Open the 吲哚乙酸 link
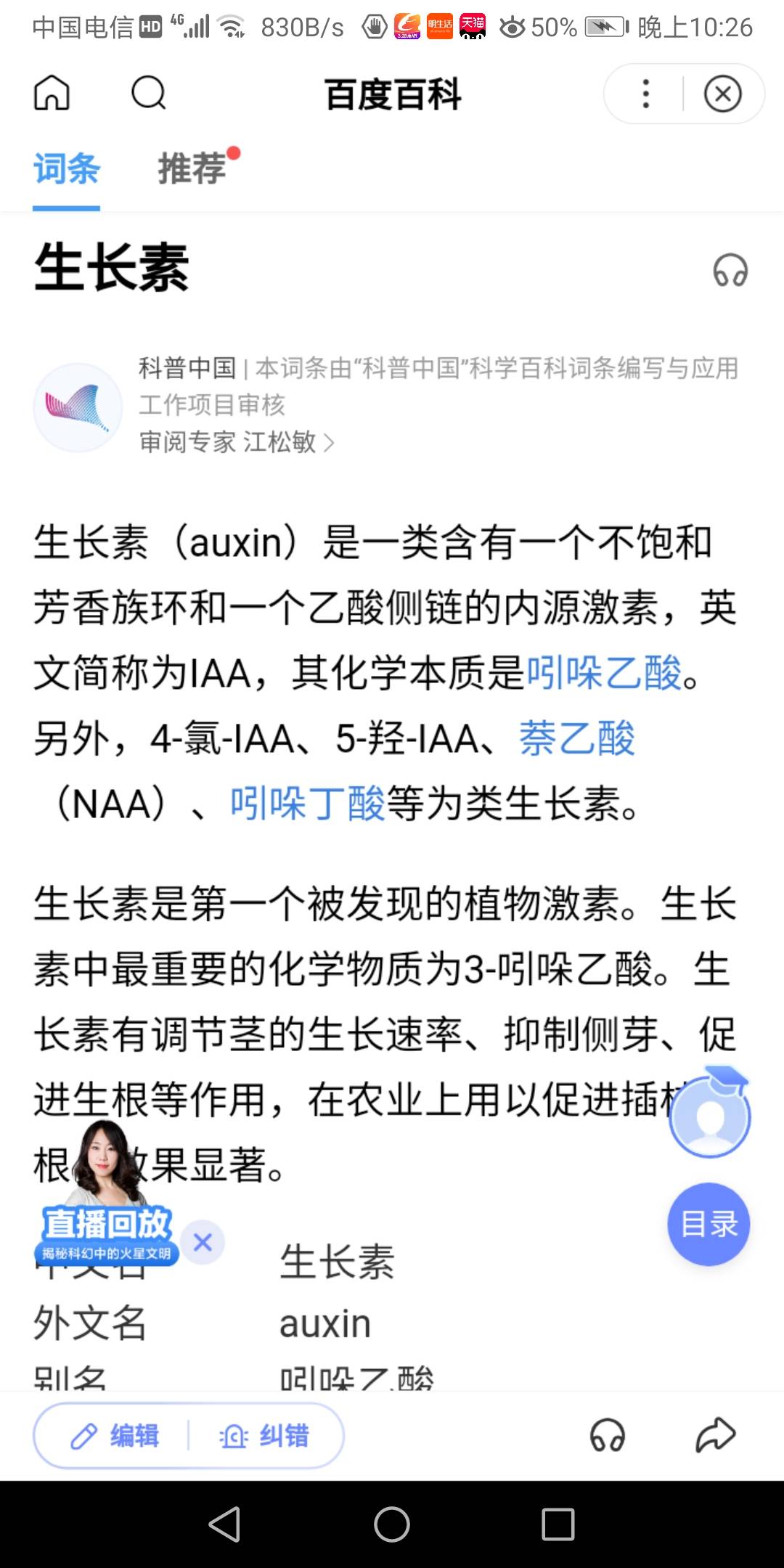Screen dimensions: 784x1568 pyautogui.click(x=604, y=672)
